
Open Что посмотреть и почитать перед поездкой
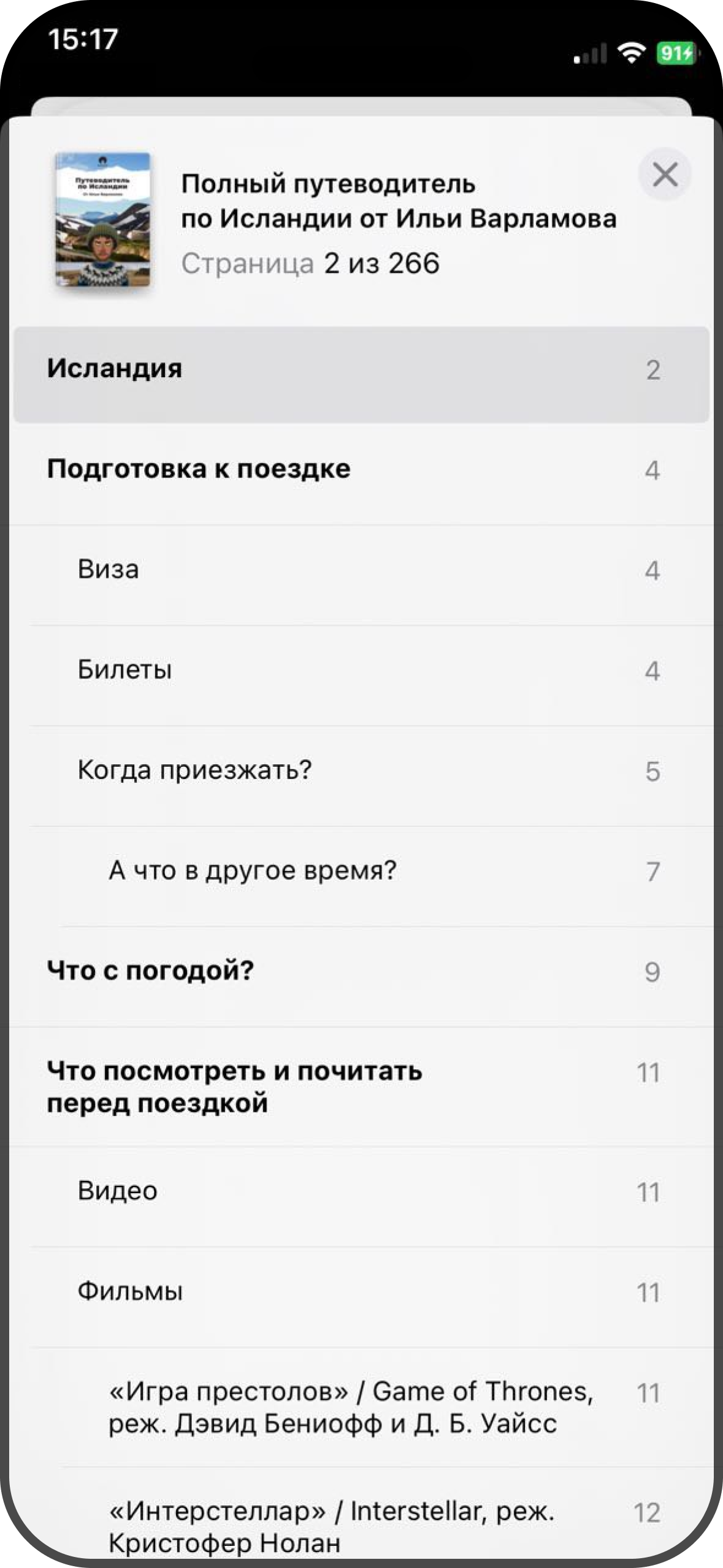click(361, 1087)
